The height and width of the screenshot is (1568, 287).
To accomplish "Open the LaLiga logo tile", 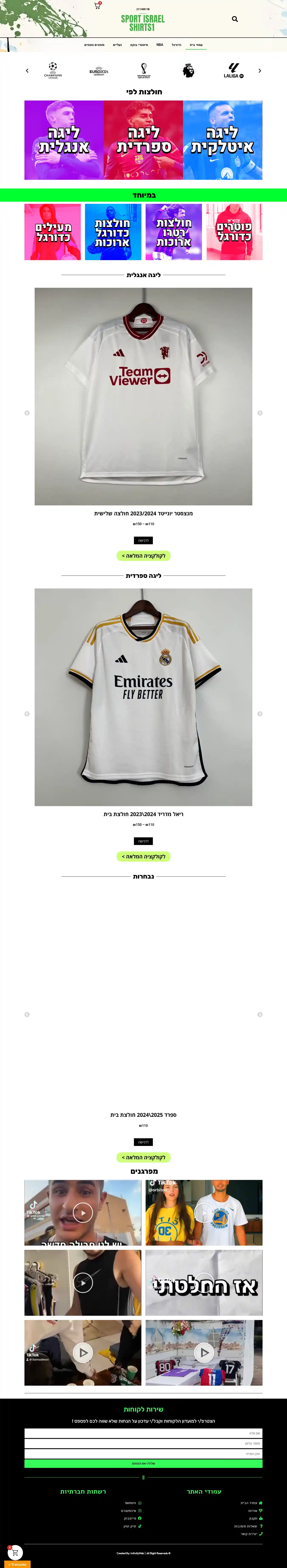I will tap(233, 71).
